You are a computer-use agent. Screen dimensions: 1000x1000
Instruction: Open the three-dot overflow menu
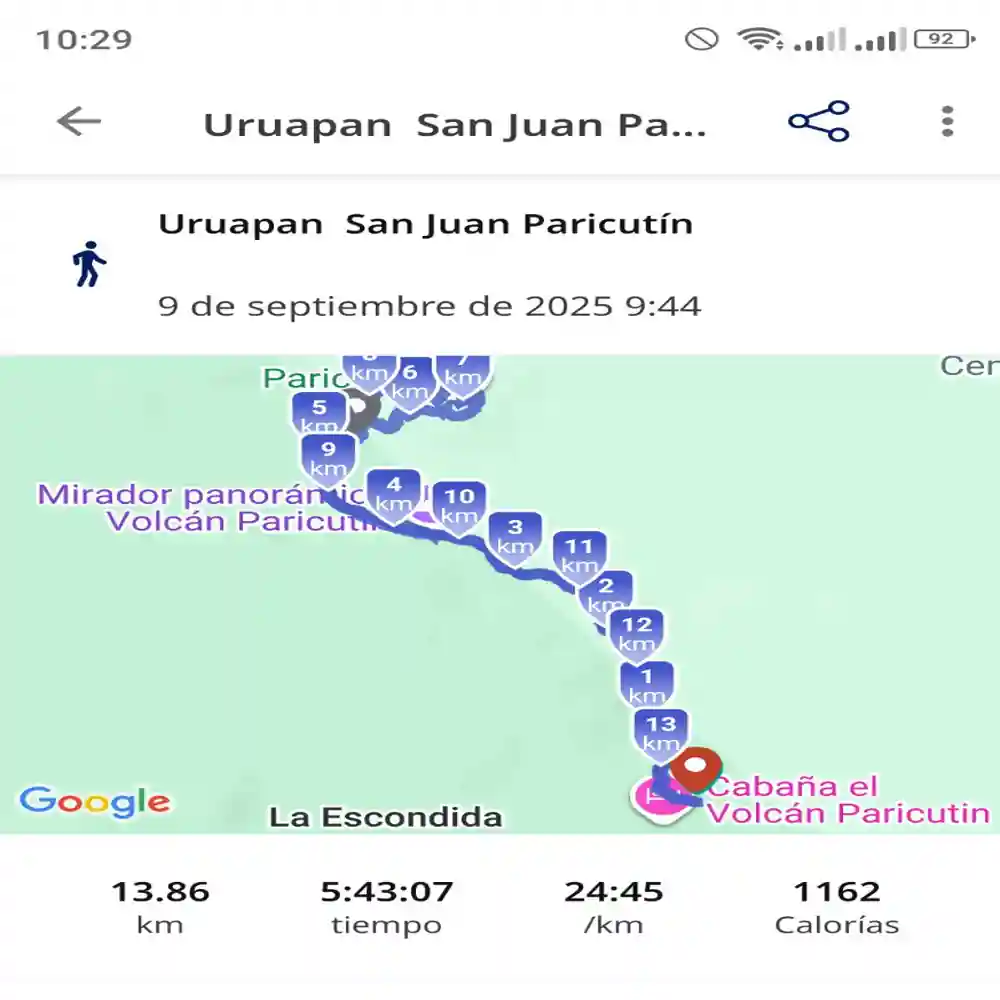(947, 121)
